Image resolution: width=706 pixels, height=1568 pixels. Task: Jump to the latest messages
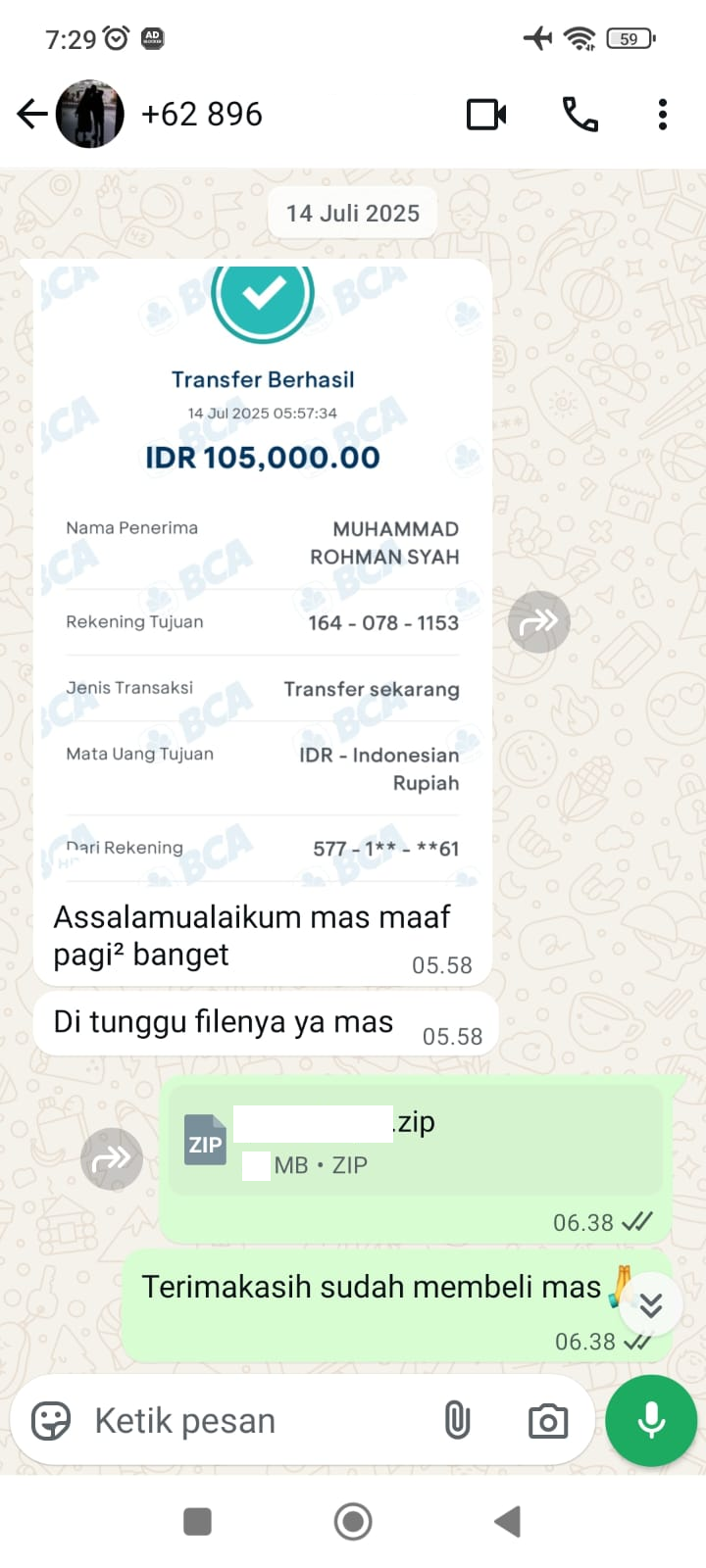tap(651, 1304)
